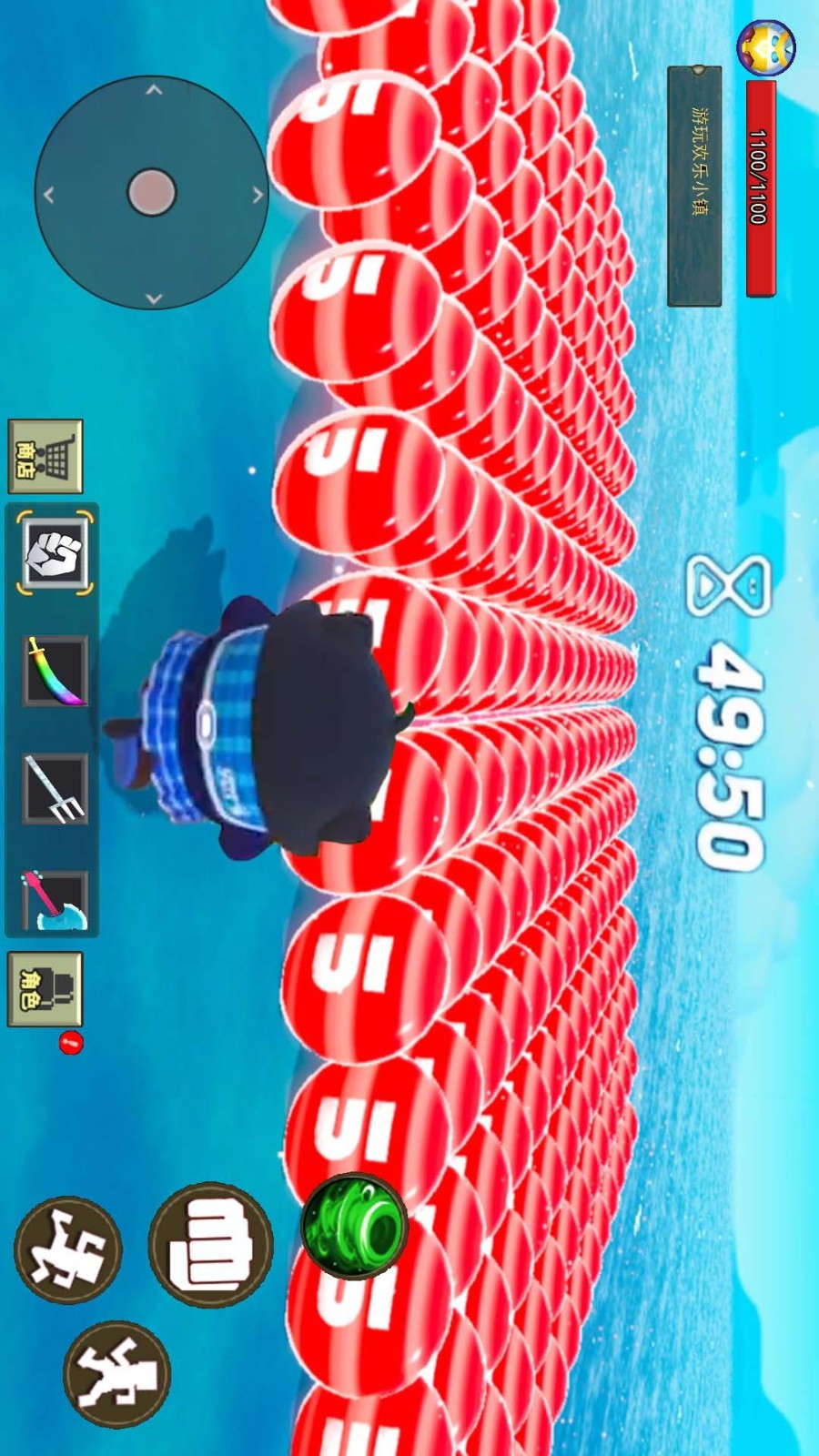
Task: Tap the punch attack button
Action: (210, 1244)
